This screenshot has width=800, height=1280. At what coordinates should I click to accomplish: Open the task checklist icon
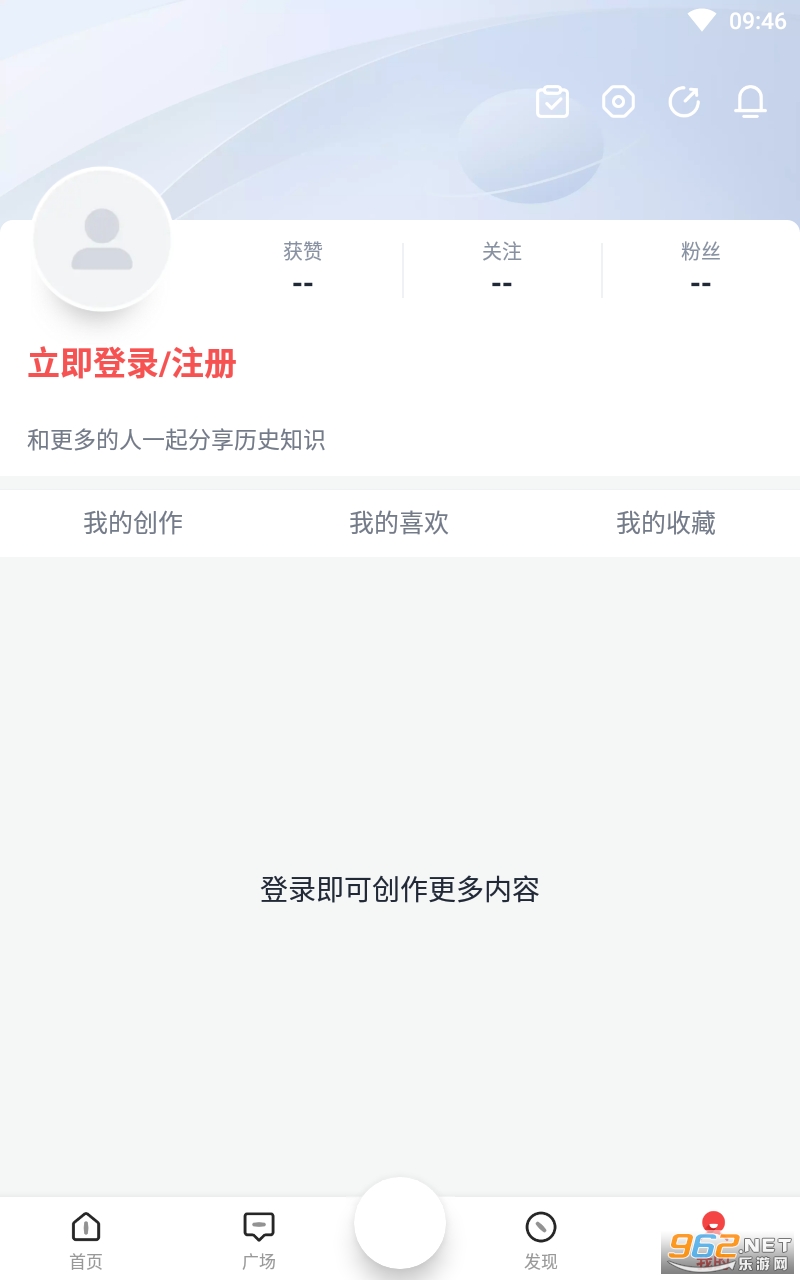552,102
